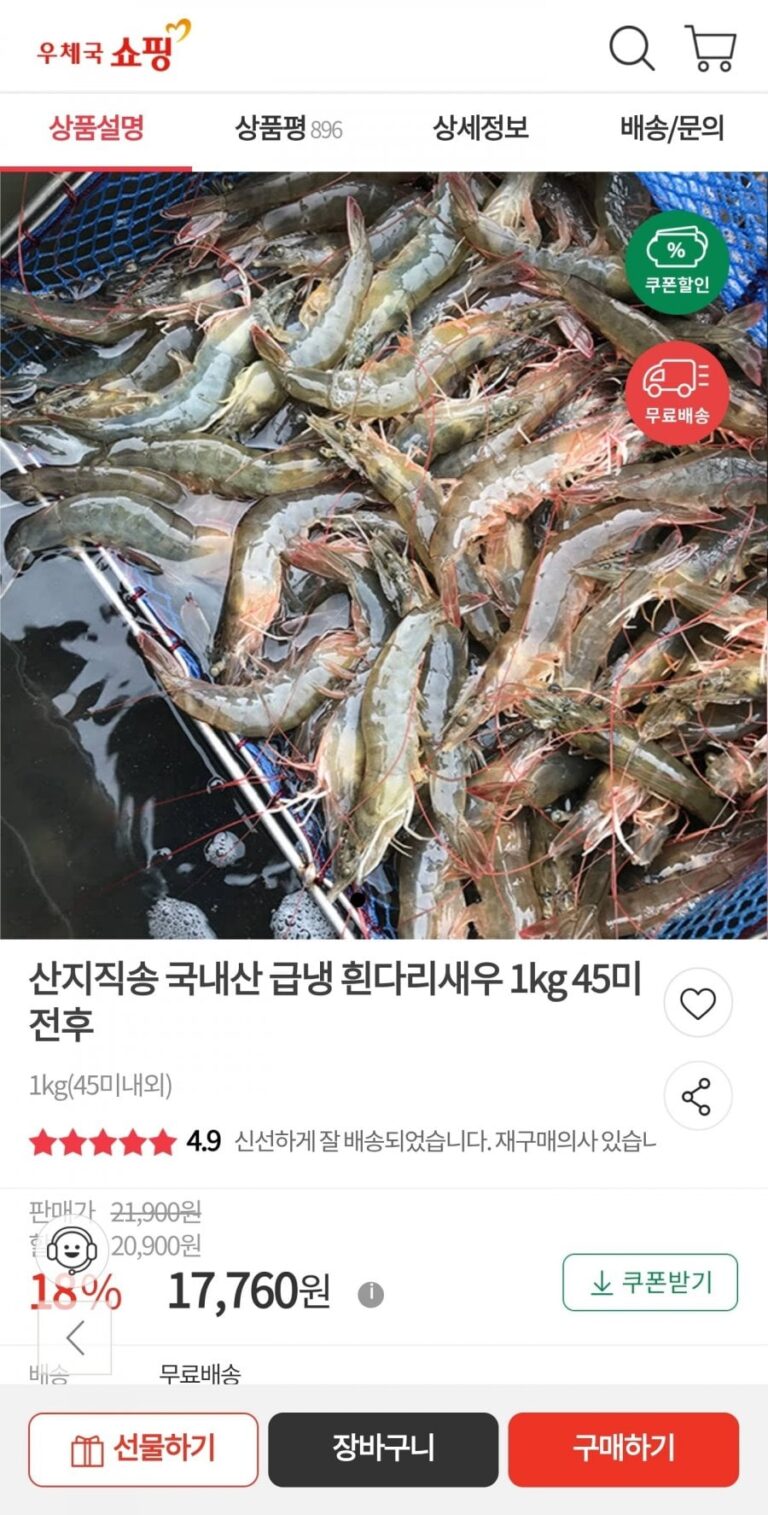The width and height of the screenshot is (768, 1515).
Task: Add item to 장바구니
Action: [x=383, y=1449]
